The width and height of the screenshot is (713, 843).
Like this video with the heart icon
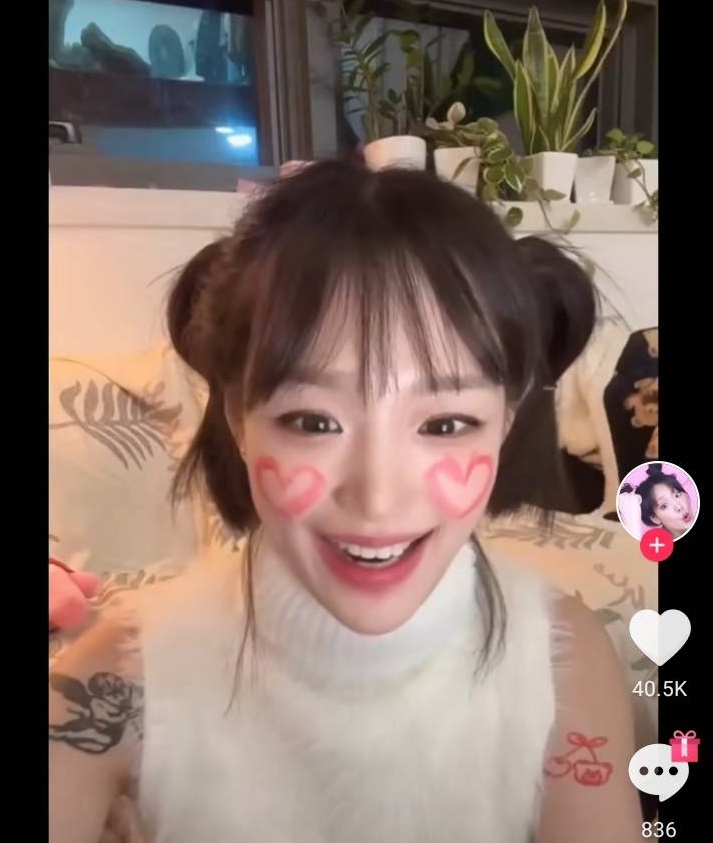659,637
